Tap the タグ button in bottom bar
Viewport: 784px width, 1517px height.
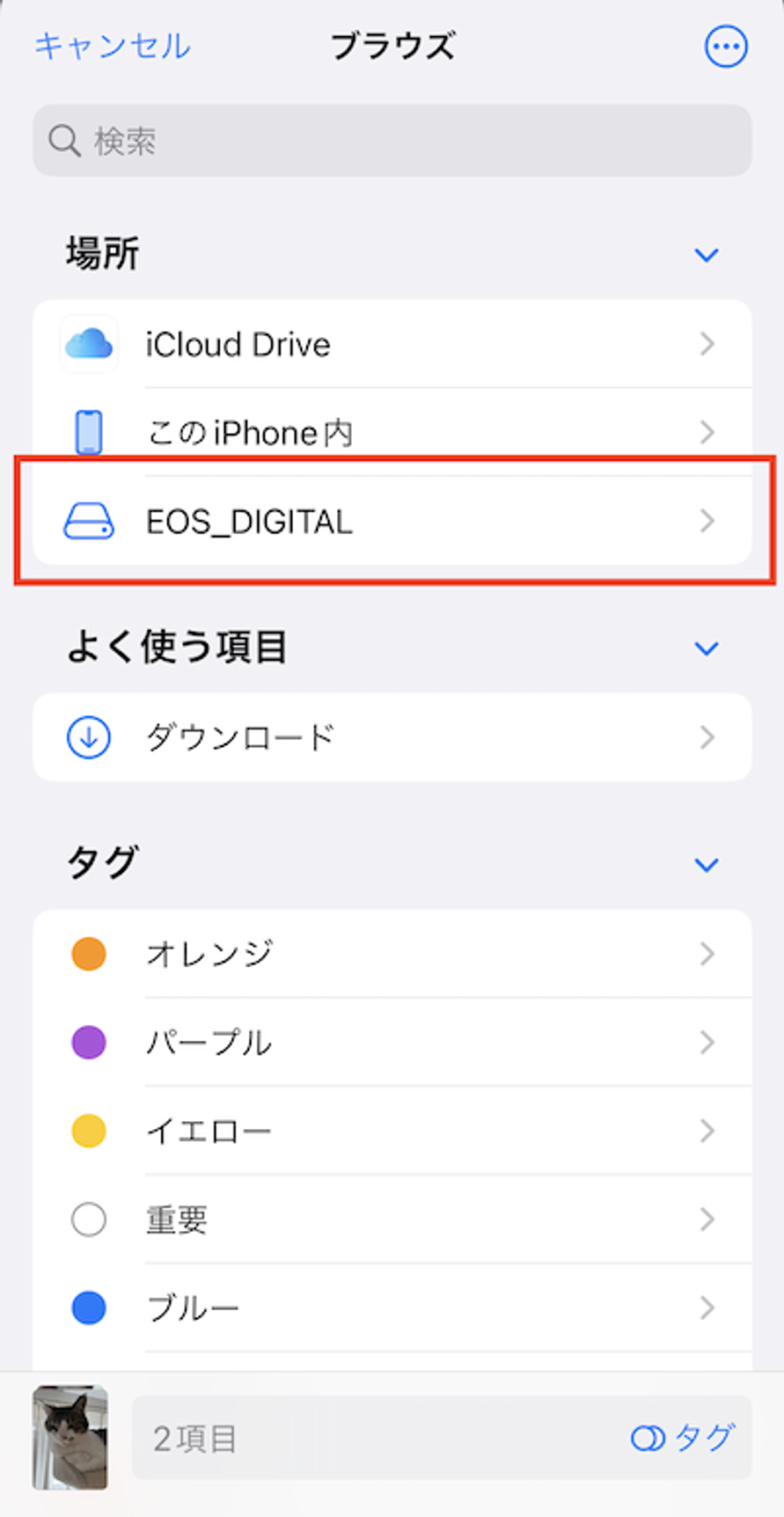coord(683,1438)
